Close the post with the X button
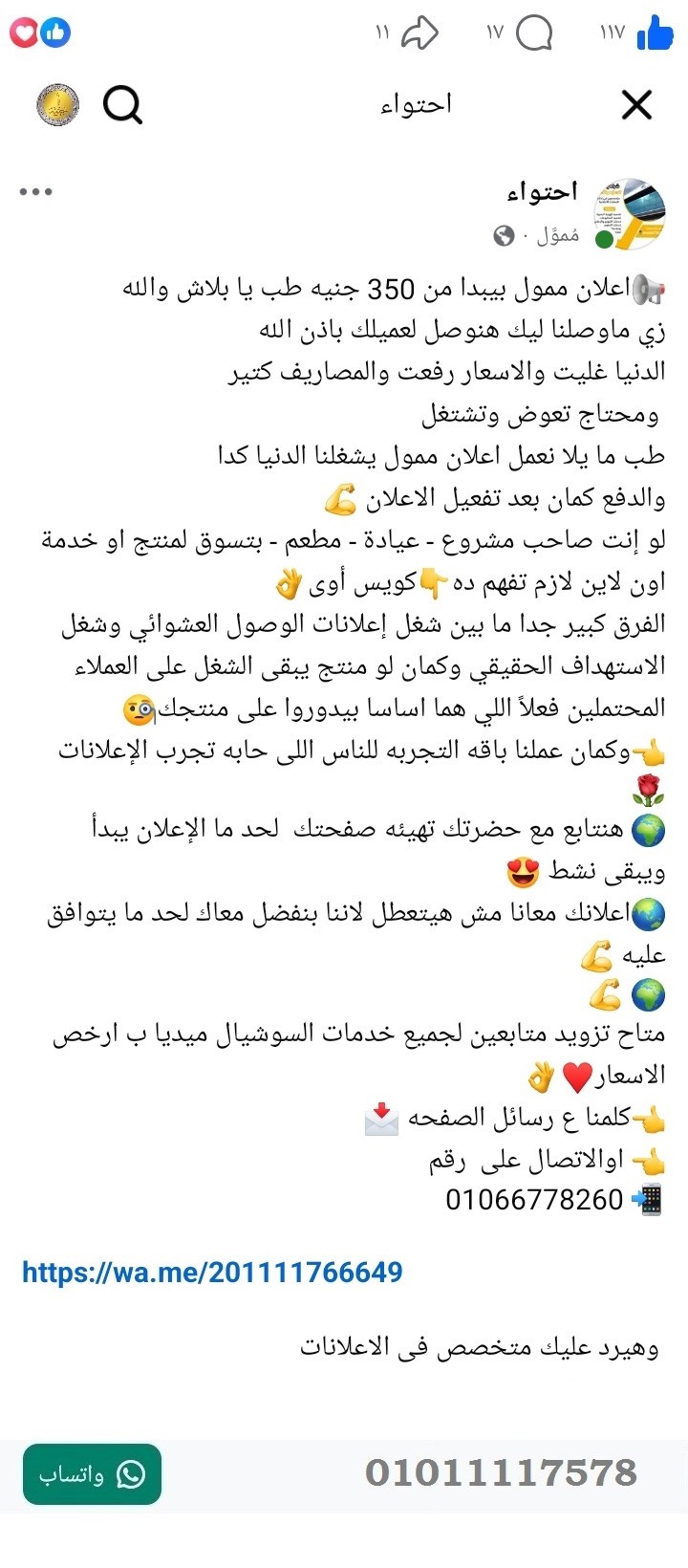This screenshot has height=1568, width=688. coord(635,105)
